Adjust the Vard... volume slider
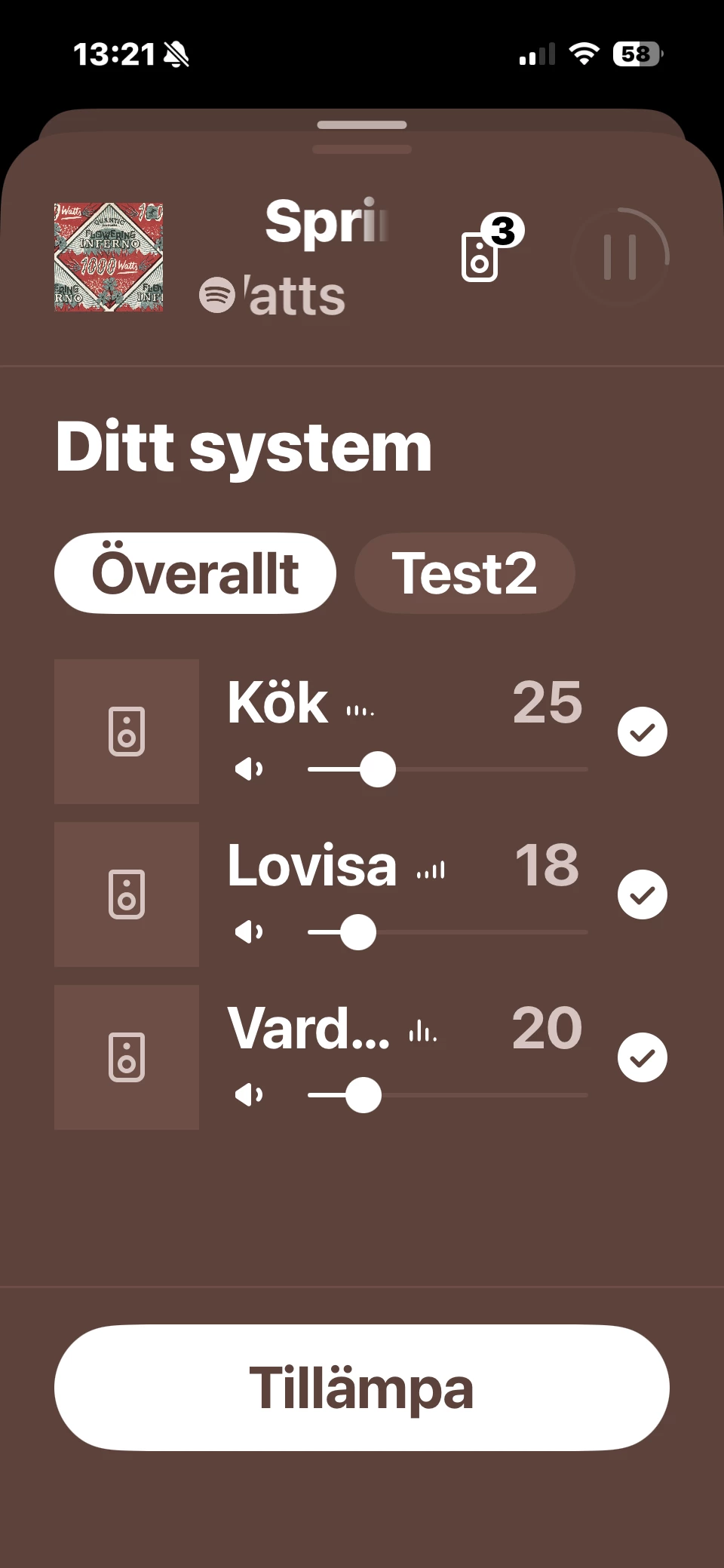The width and height of the screenshot is (724, 1568). (x=364, y=1095)
